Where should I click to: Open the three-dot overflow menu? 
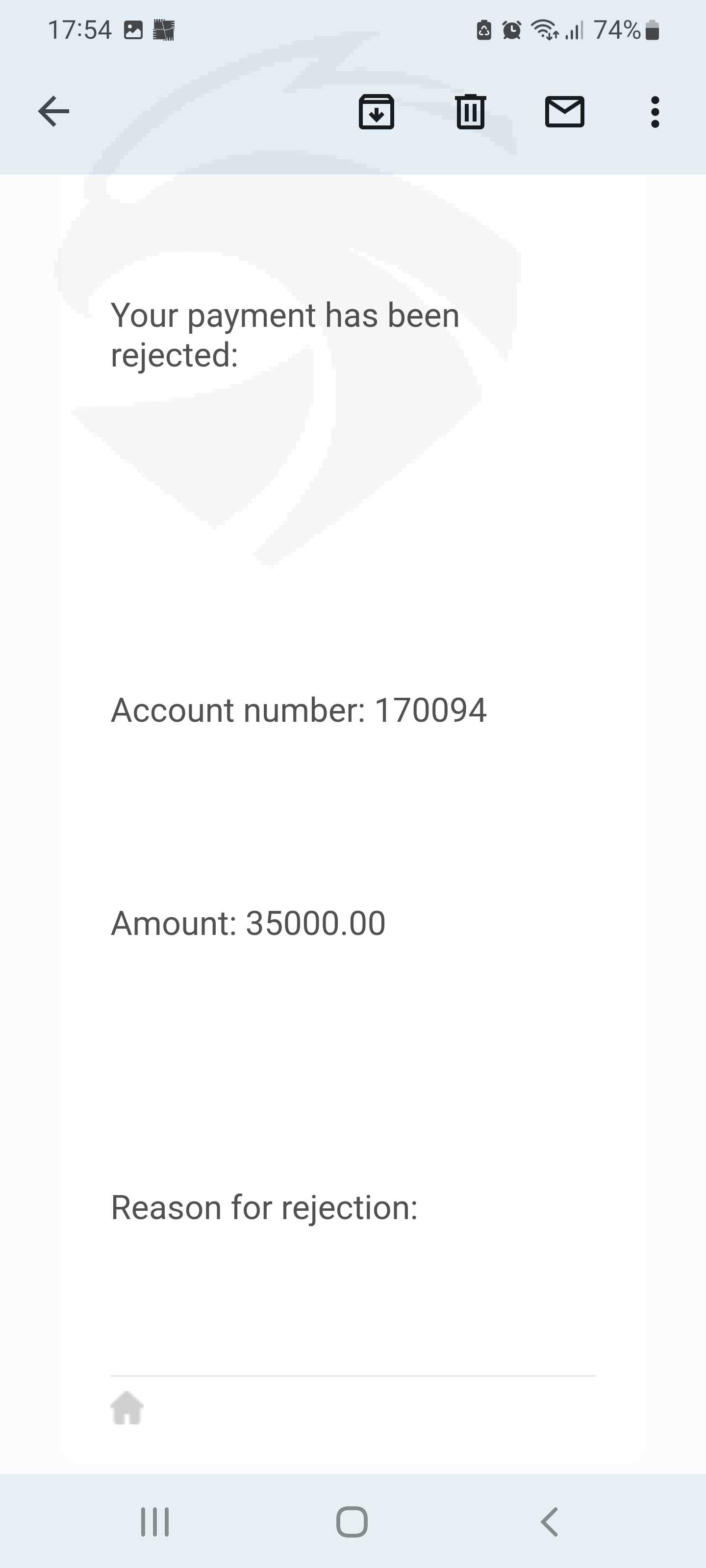pos(655,111)
